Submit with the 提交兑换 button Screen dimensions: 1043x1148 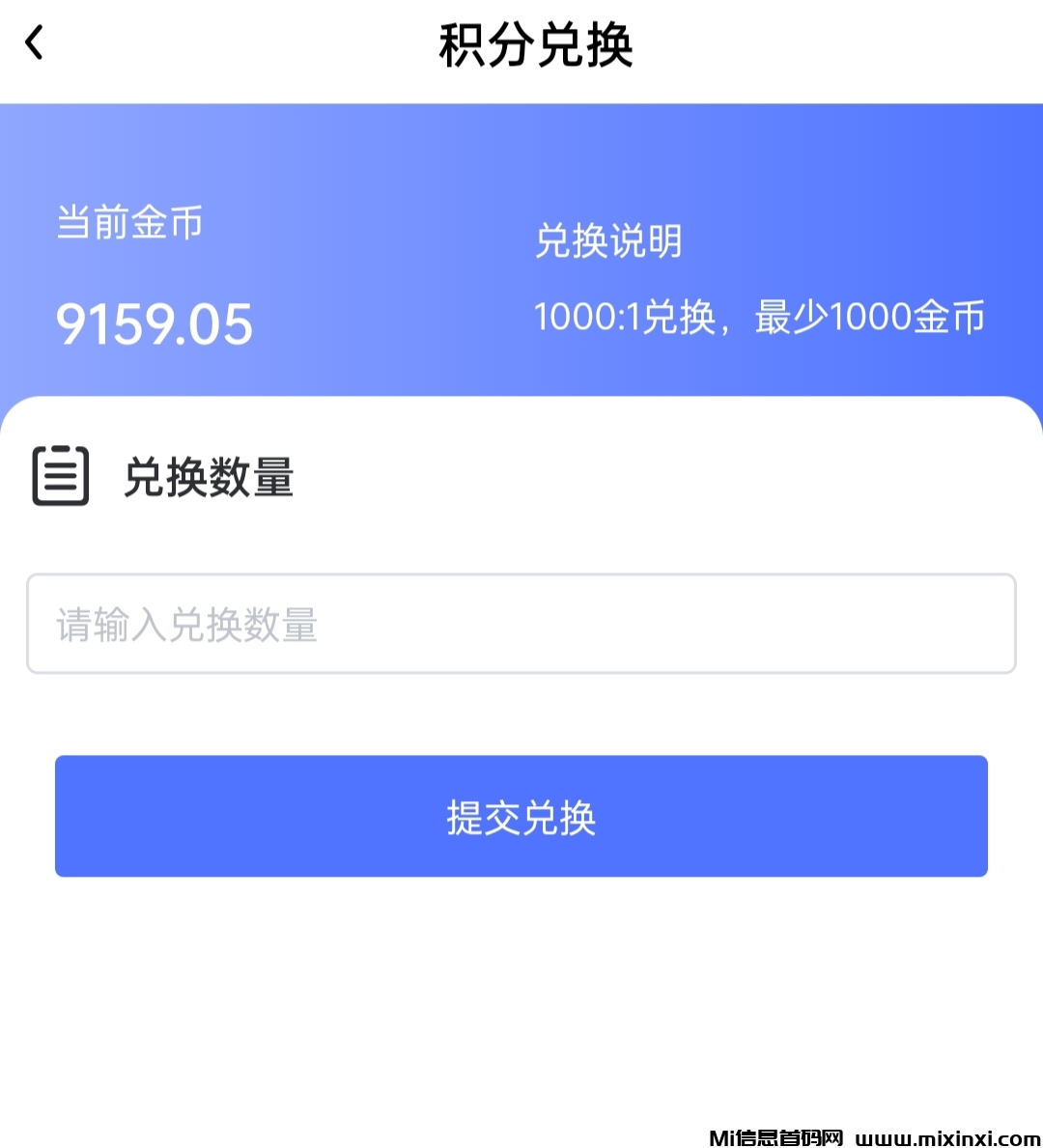pyautogui.click(x=521, y=817)
